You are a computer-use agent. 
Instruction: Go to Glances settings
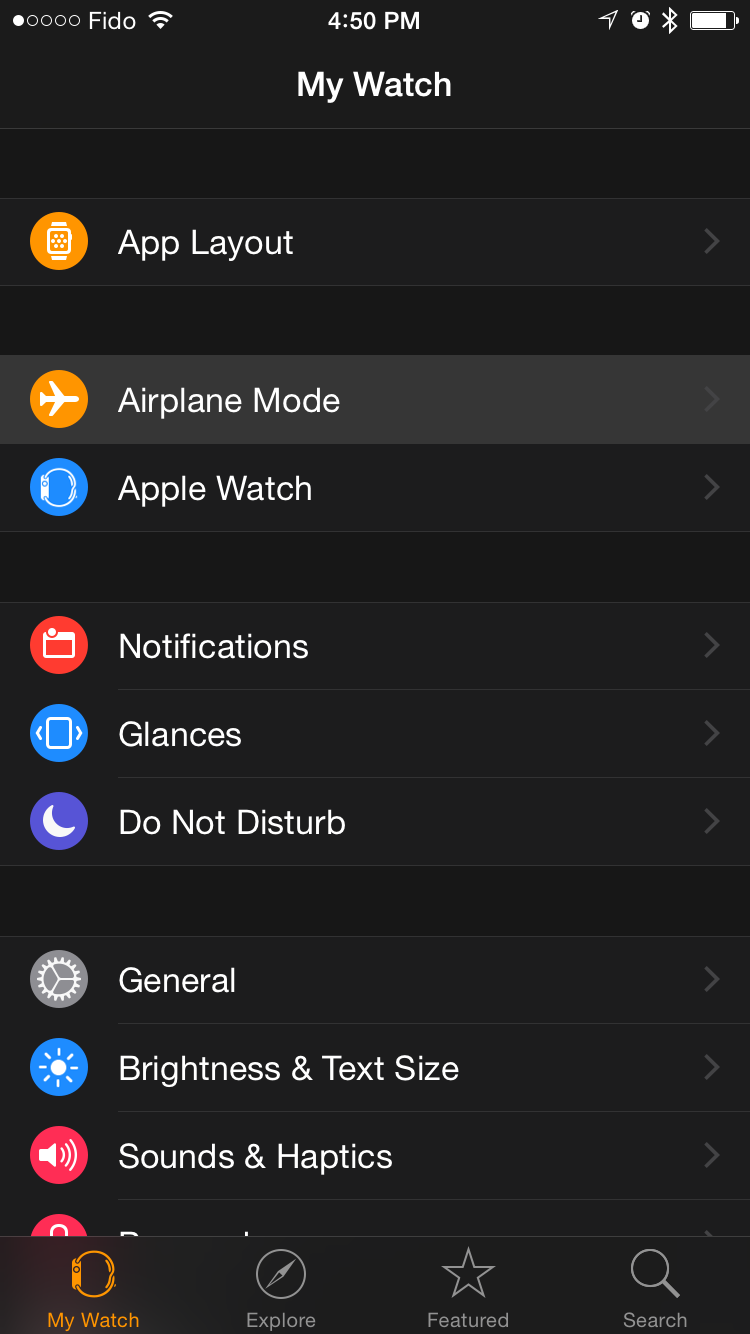pos(374,734)
